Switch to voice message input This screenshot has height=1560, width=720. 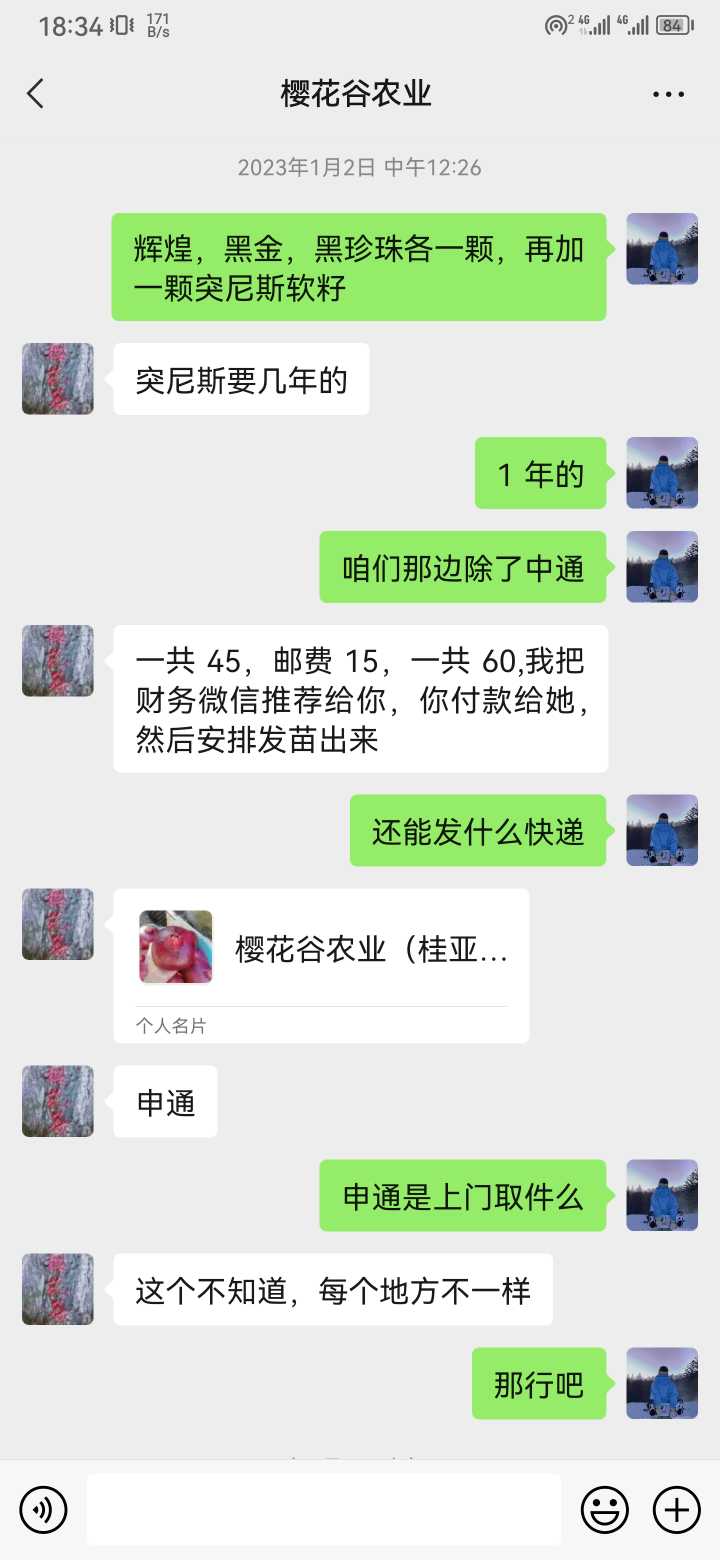(x=43, y=1509)
